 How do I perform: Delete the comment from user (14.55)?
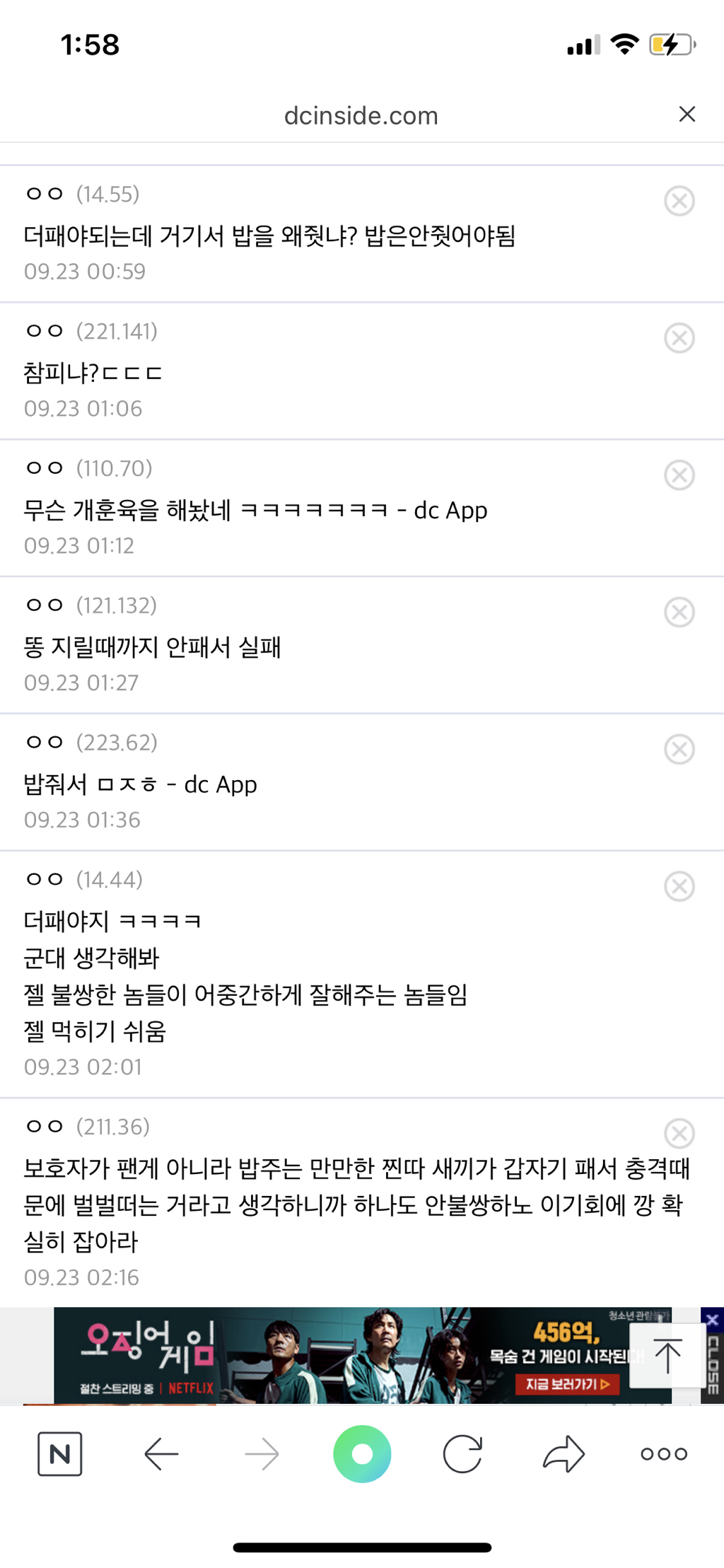coord(679,201)
